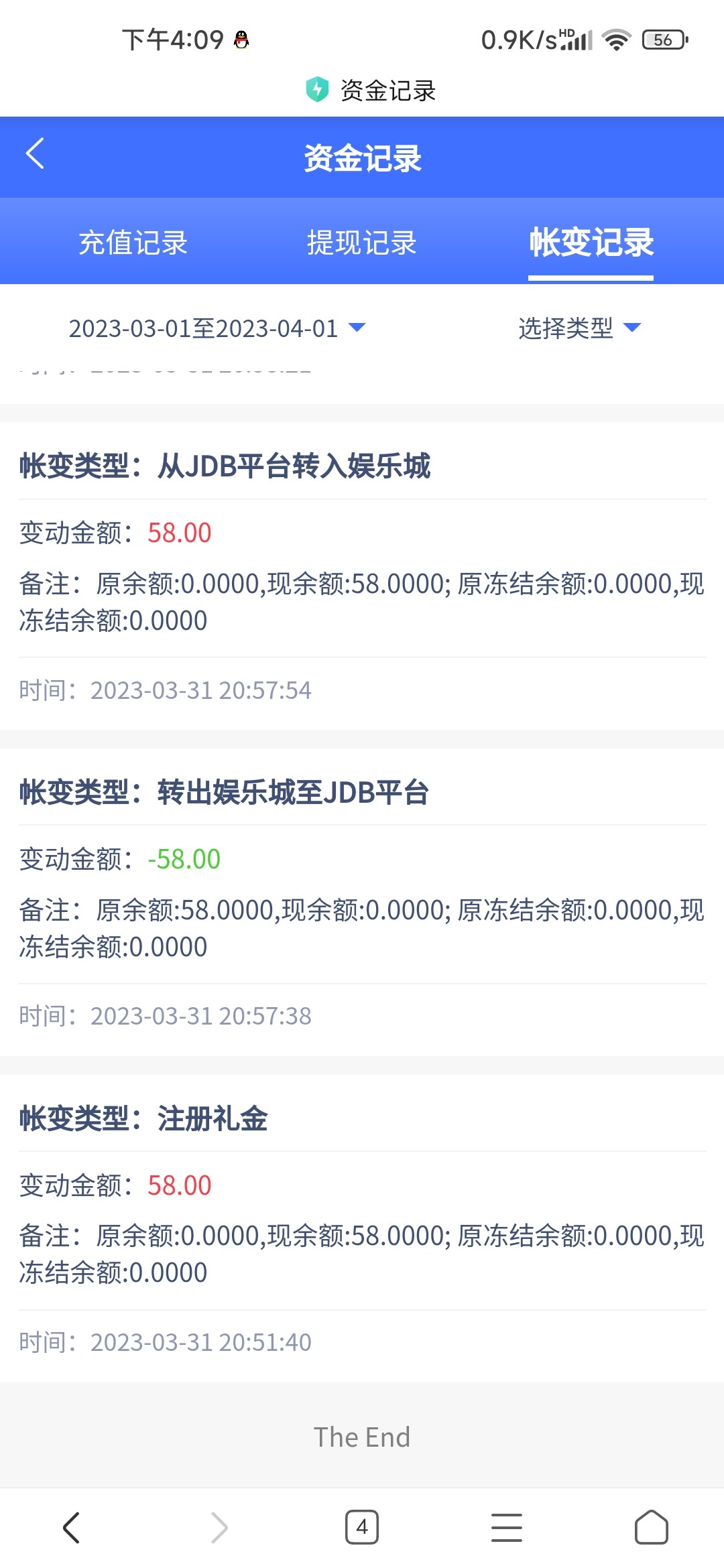This screenshot has width=724, height=1568.
Task: Tap the Wi-Fi icon in the status bar
Action: click(614, 40)
